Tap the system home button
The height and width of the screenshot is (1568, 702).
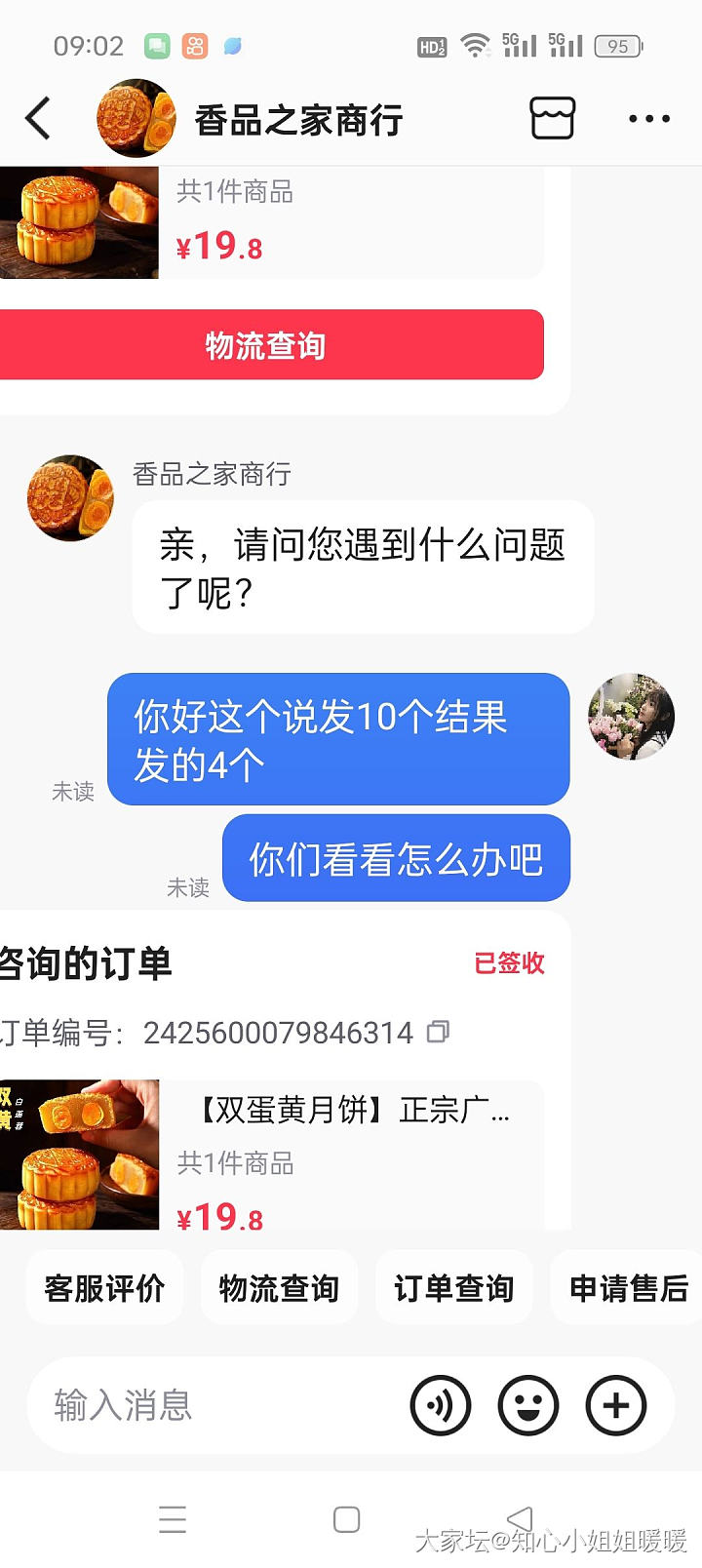(x=346, y=1519)
